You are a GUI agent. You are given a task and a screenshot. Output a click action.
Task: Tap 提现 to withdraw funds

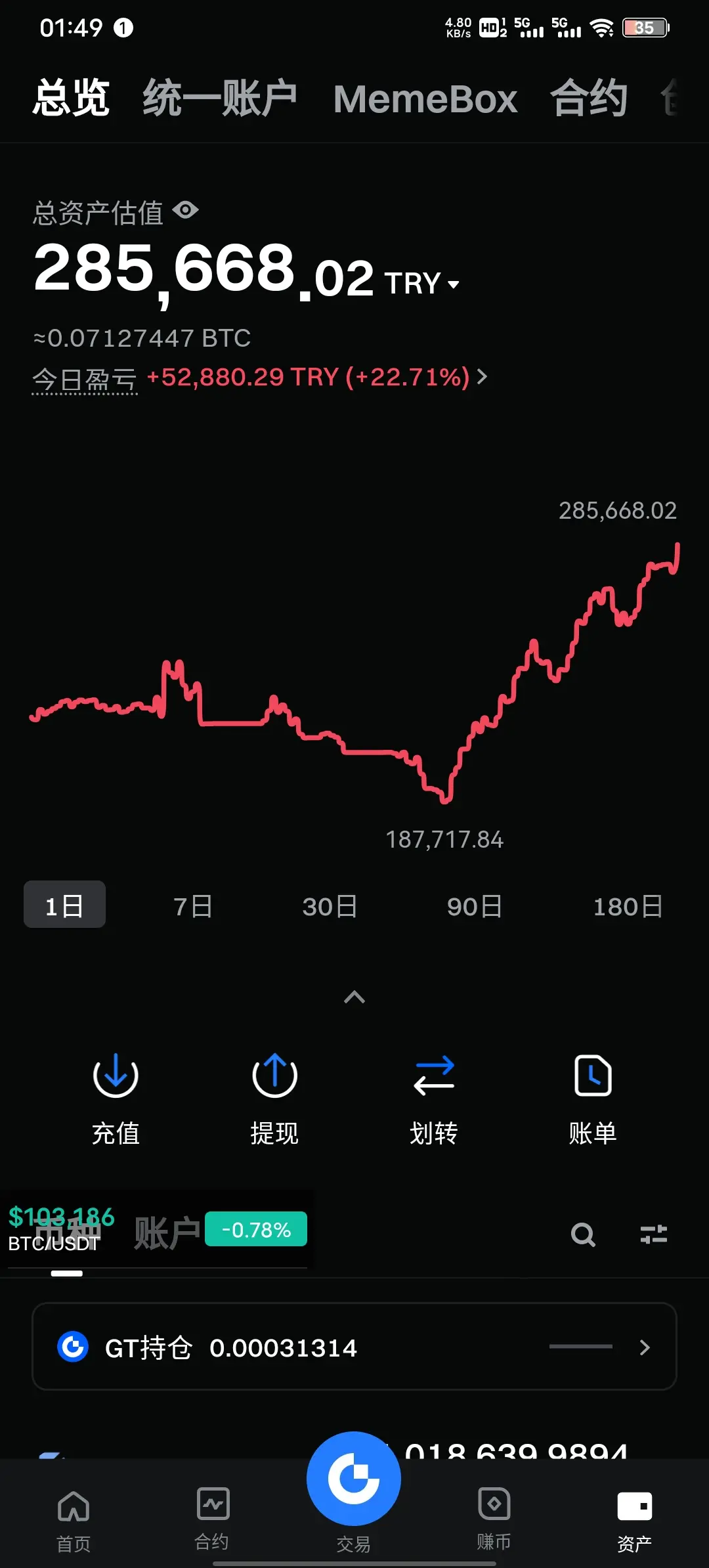pyautogui.click(x=274, y=1099)
